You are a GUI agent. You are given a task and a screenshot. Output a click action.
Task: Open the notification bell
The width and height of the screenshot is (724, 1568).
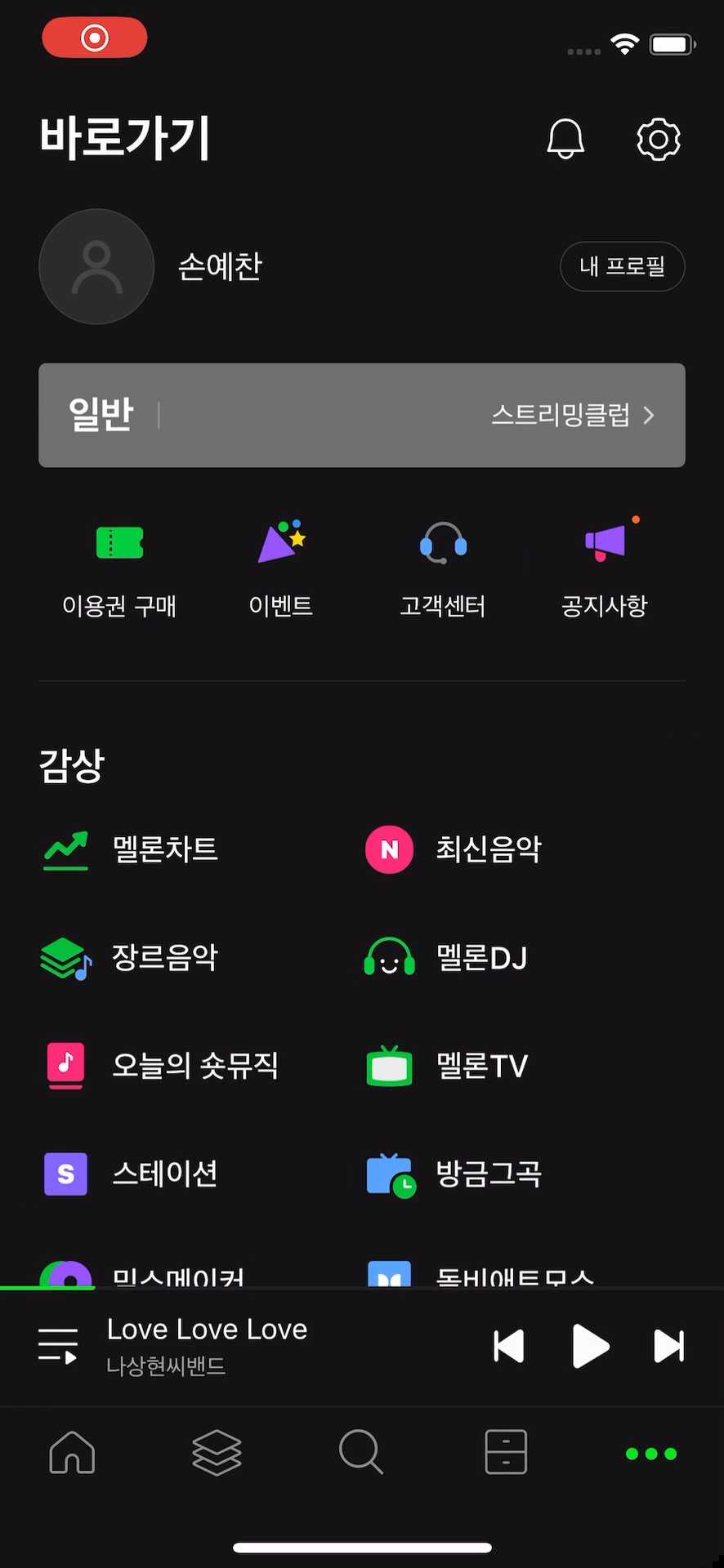click(x=565, y=139)
